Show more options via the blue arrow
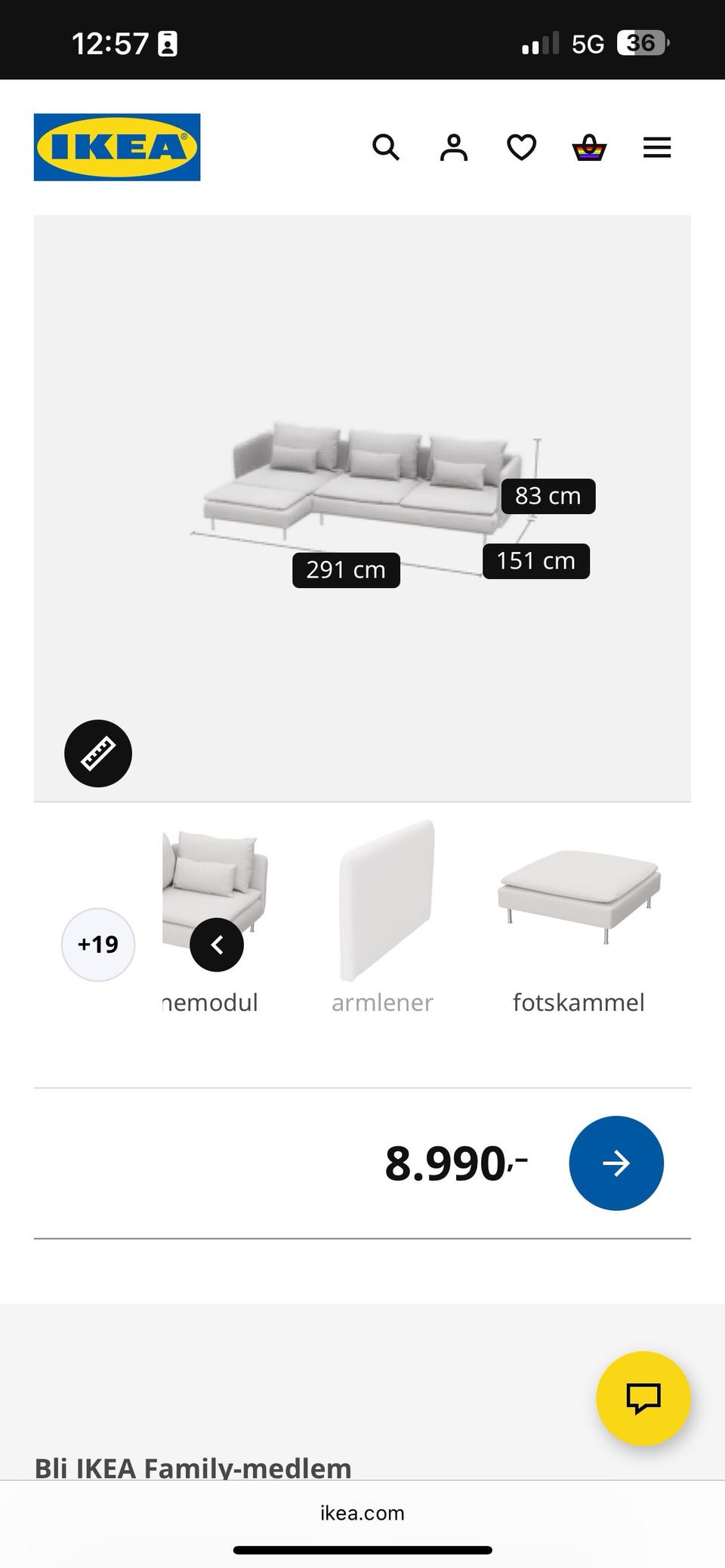 [x=616, y=1163]
